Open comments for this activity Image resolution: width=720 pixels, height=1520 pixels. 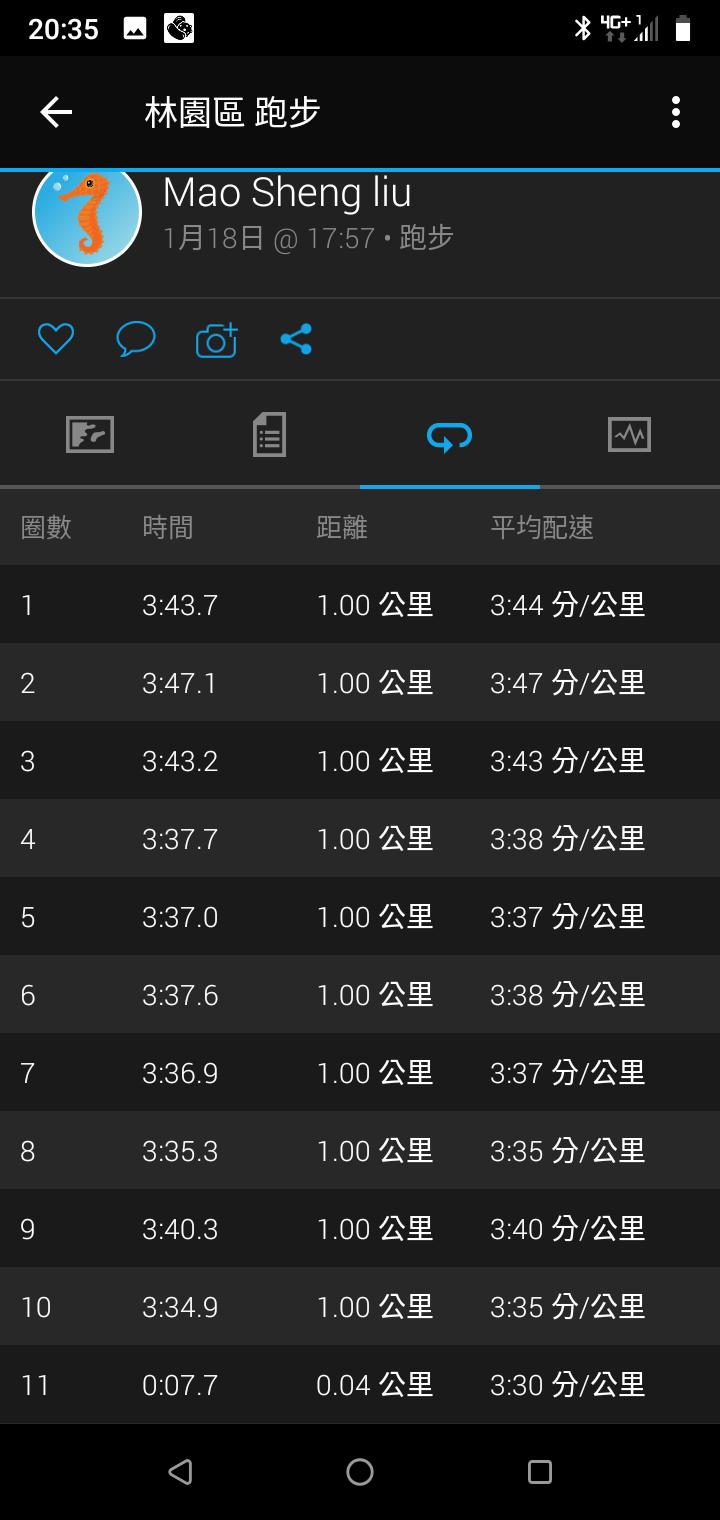(136, 340)
